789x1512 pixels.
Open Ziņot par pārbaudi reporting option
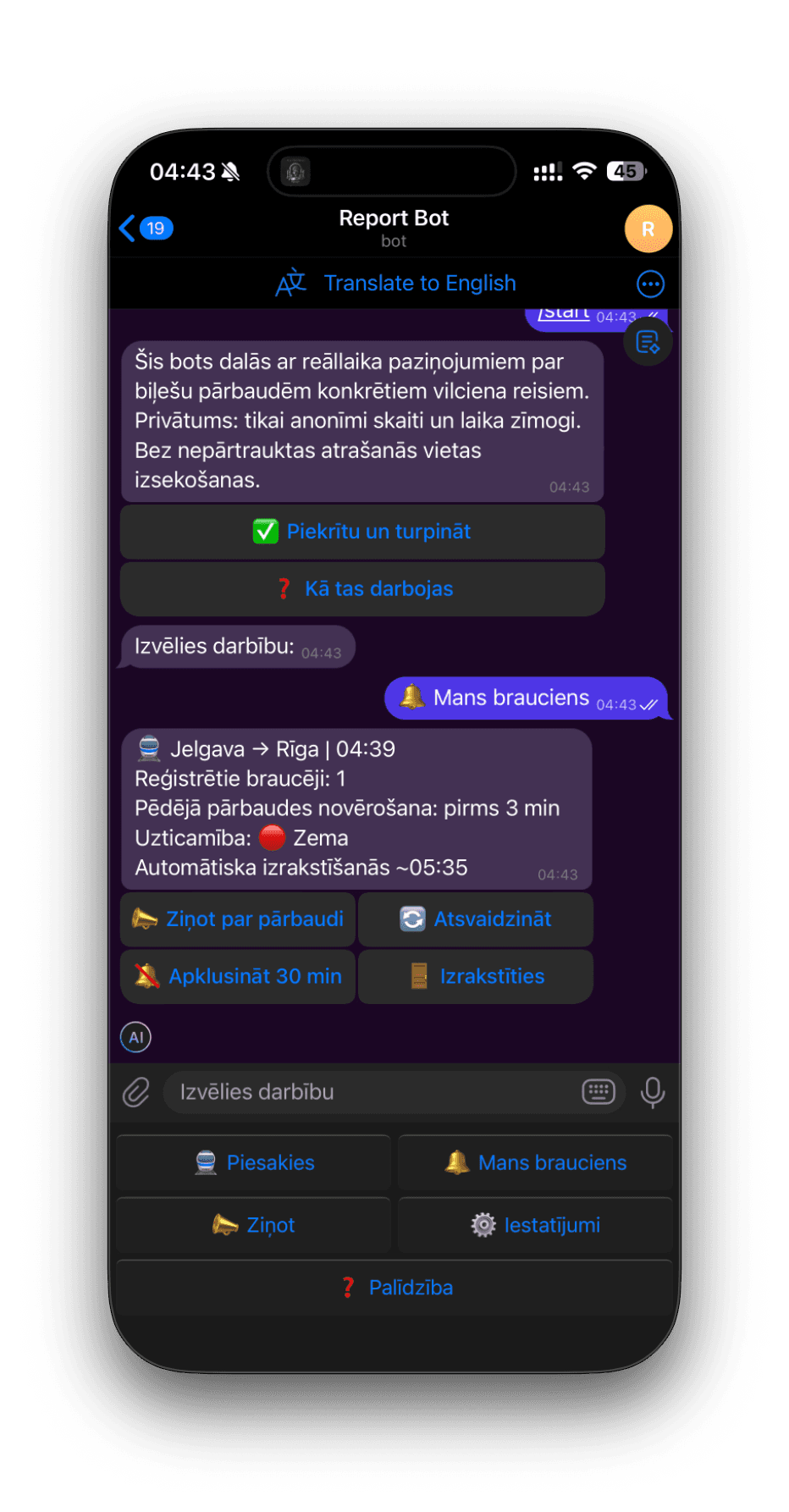click(238, 919)
